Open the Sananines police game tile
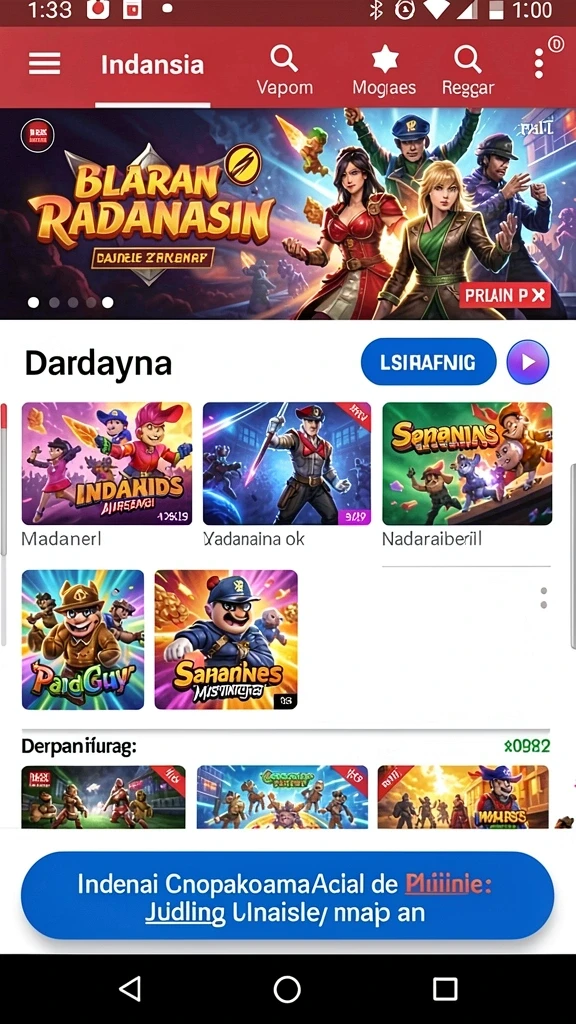This screenshot has width=576, height=1024. [226, 639]
